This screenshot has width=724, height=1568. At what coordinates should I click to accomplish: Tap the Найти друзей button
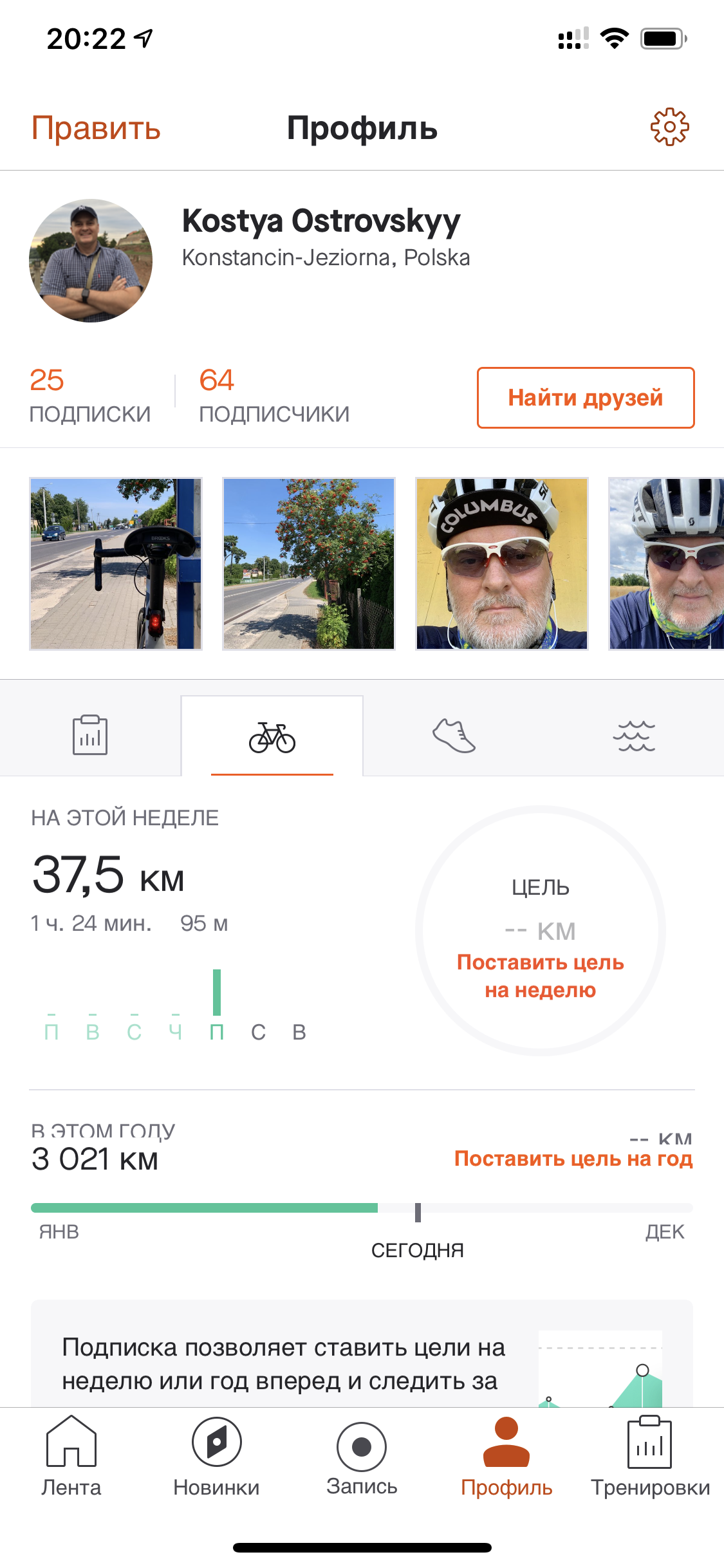click(585, 398)
